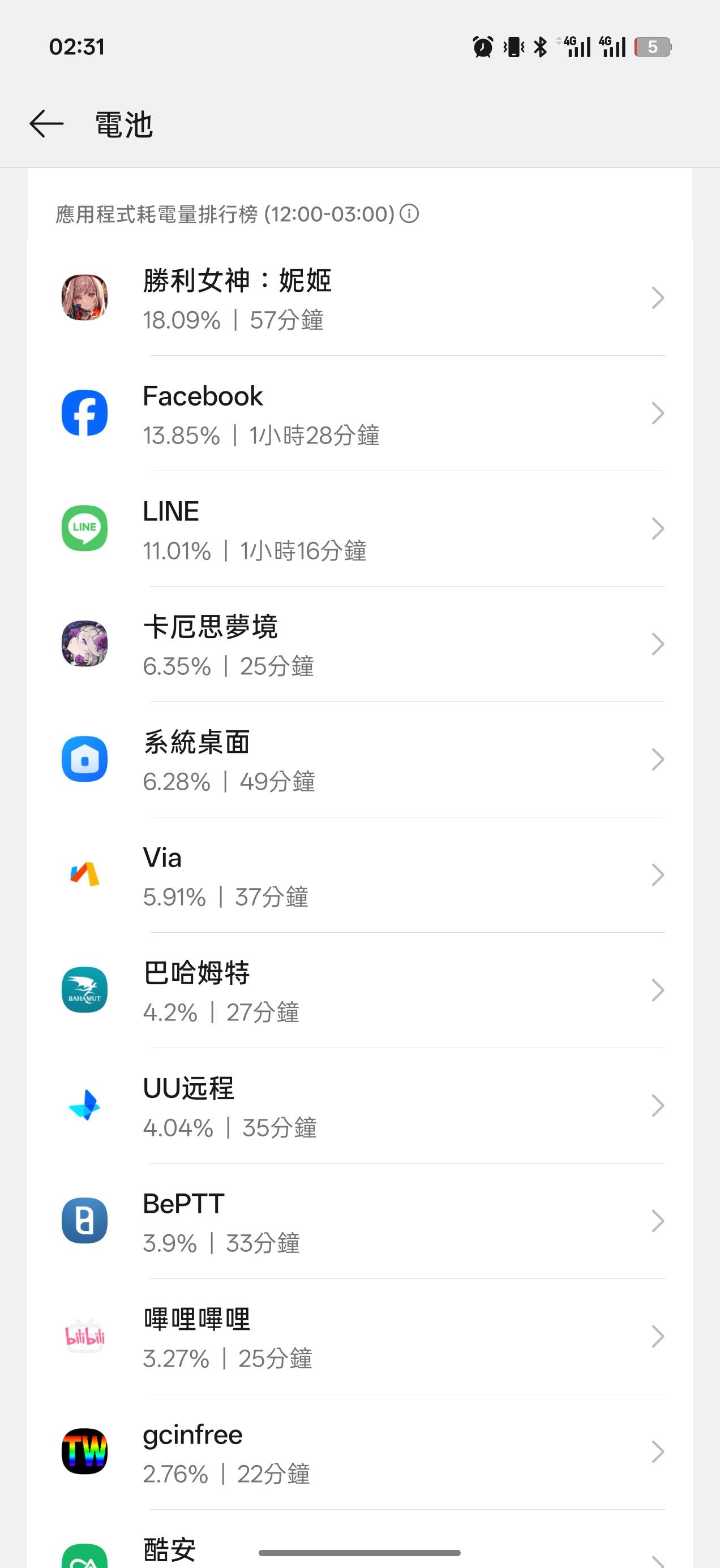View LINE battery usage details
The image size is (720, 1568).
[x=359, y=529]
